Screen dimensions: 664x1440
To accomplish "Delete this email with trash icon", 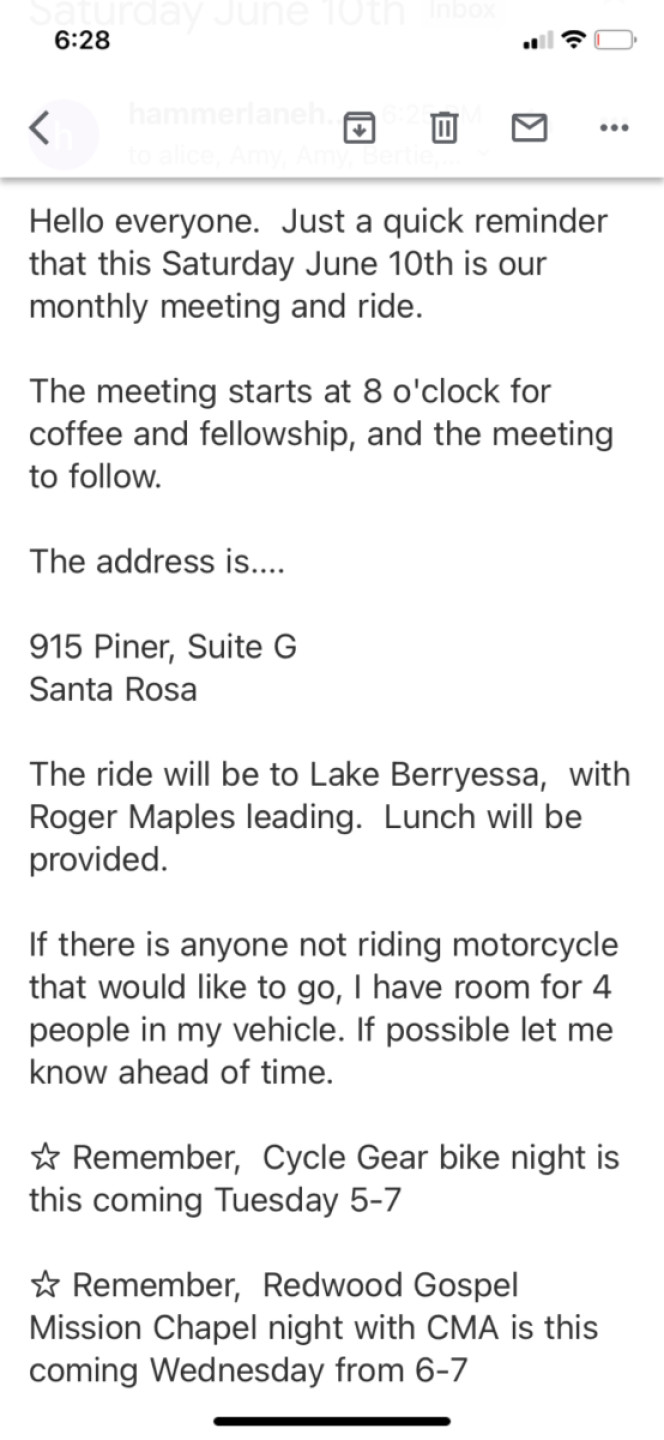I will pos(444,127).
